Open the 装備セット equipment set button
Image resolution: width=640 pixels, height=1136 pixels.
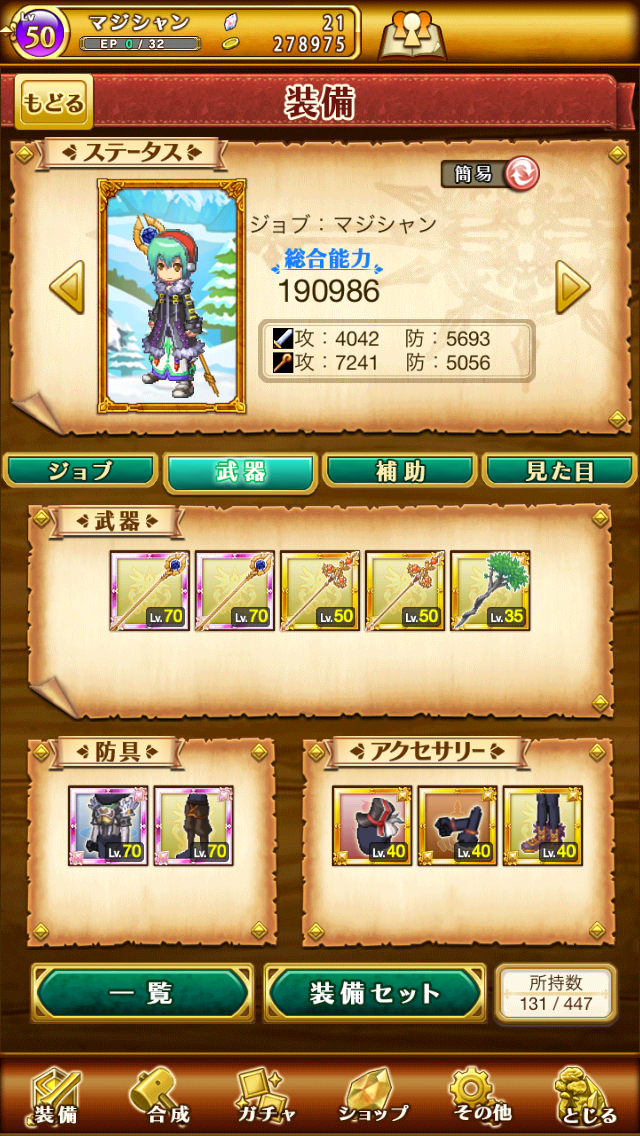pyautogui.click(x=375, y=993)
